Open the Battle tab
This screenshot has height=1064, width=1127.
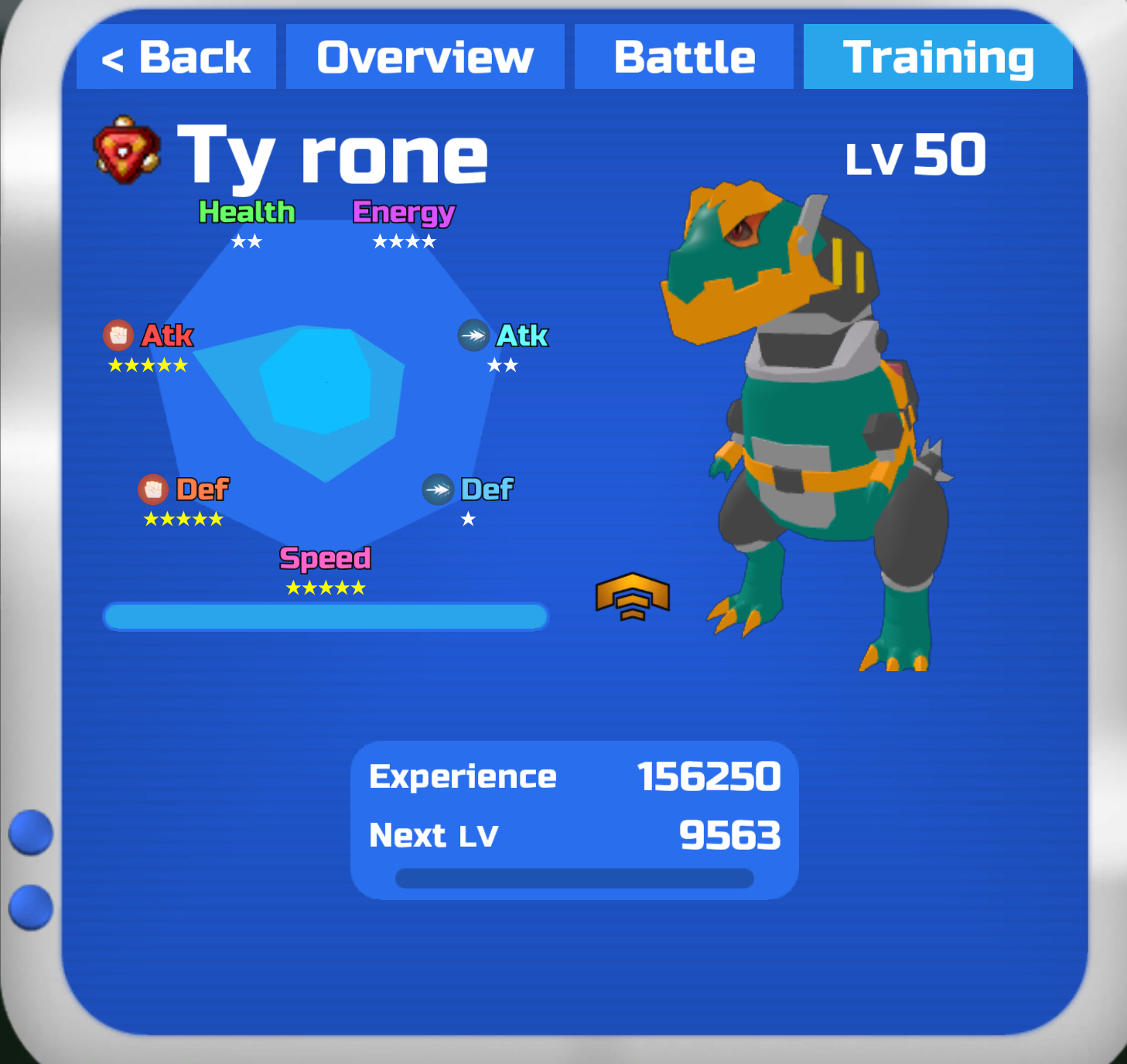(x=684, y=57)
